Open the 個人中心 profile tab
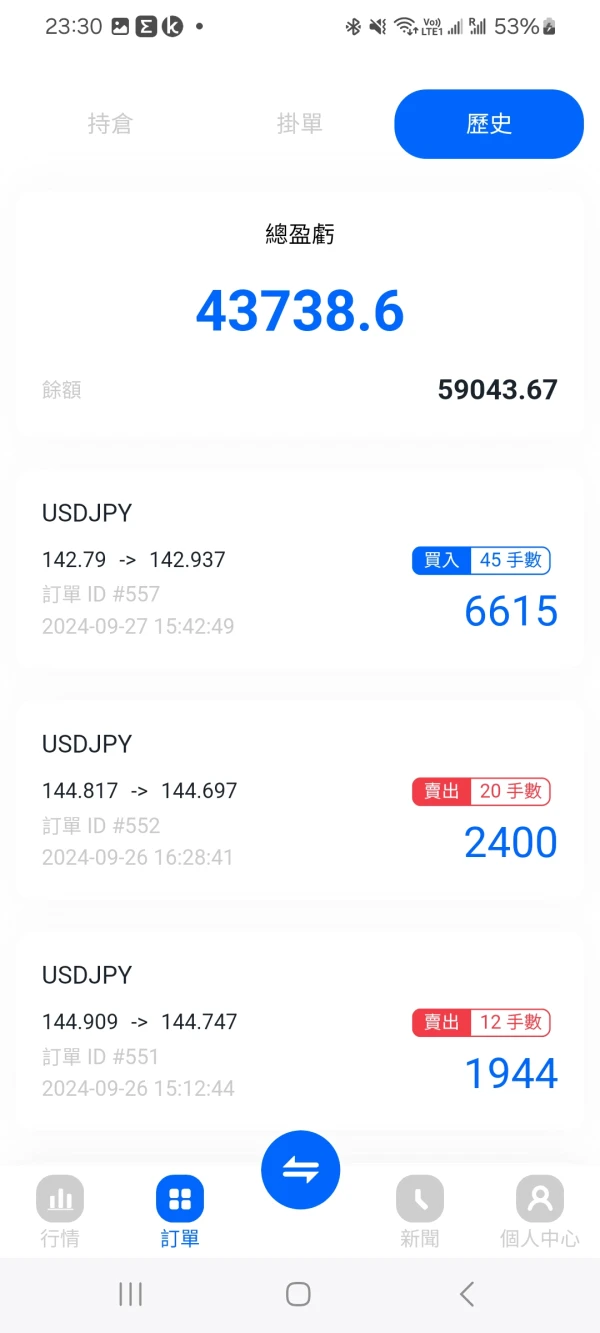This screenshot has height=1333, width=600. click(539, 1210)
